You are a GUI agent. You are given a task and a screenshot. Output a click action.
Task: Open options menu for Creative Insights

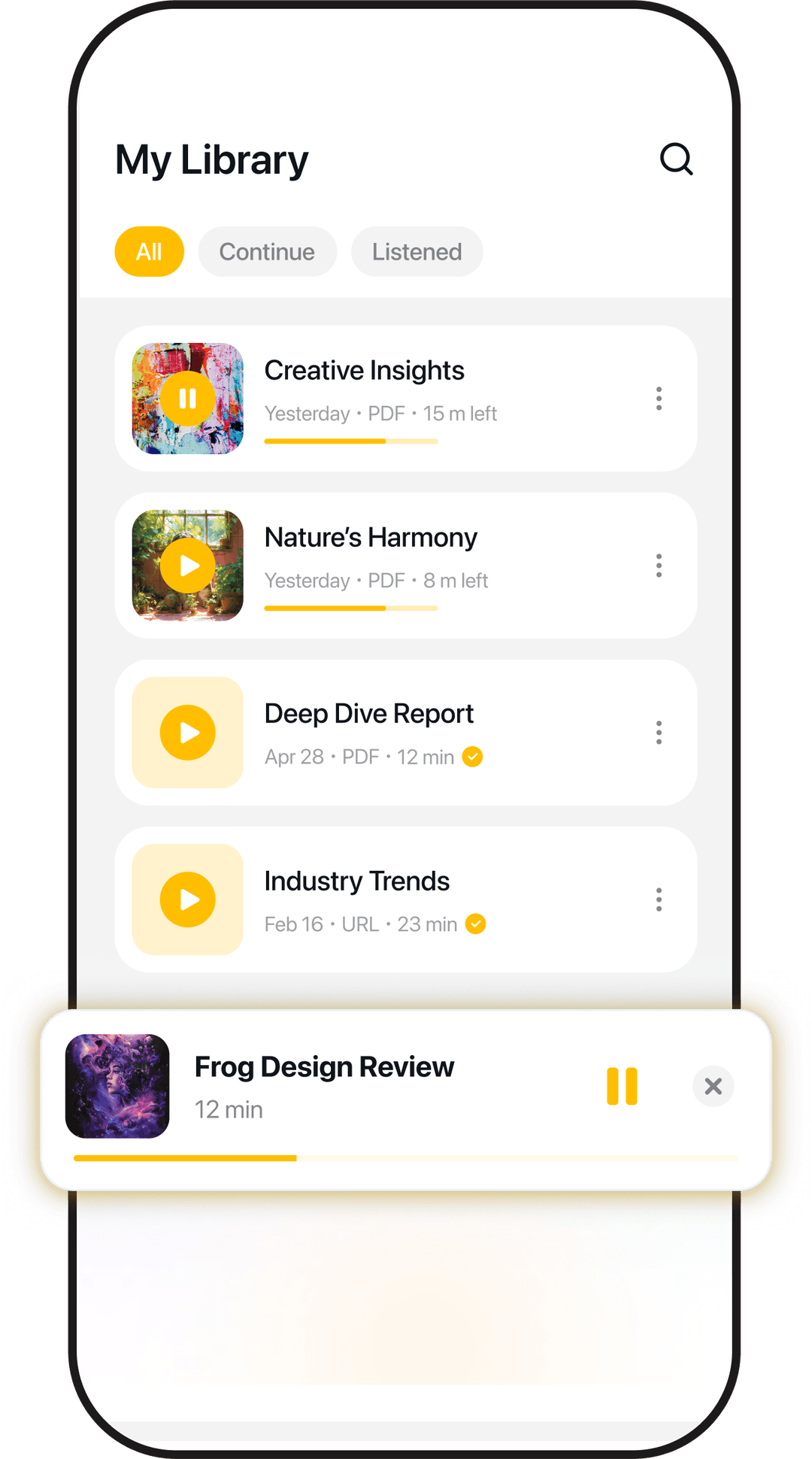pyautogui.click(x=658, y=399)
